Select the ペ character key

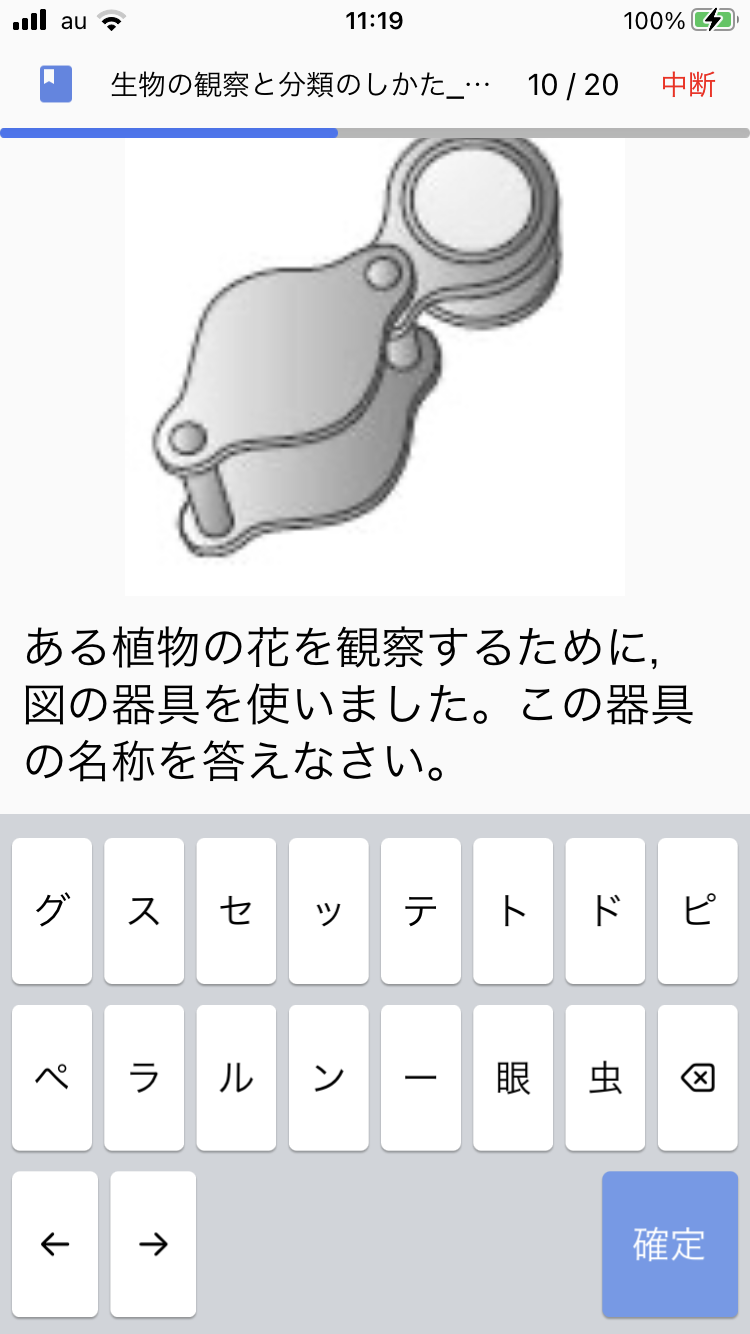pos(52,1078)
